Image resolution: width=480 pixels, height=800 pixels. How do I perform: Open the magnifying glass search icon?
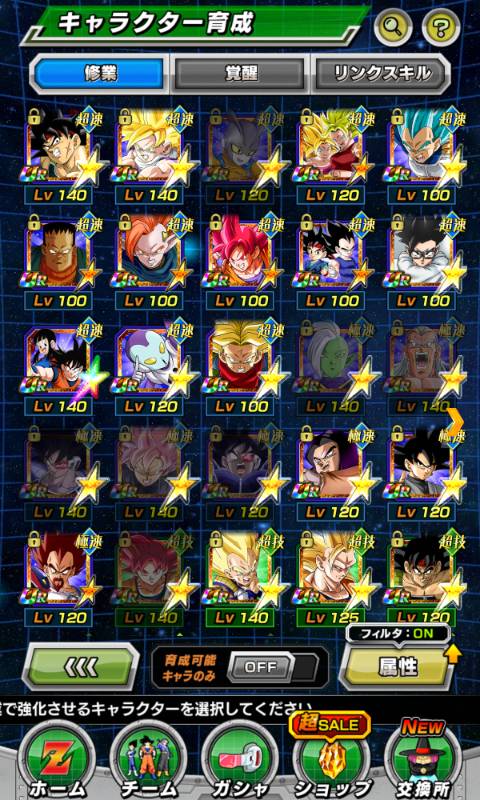click(x=393, y=27)
